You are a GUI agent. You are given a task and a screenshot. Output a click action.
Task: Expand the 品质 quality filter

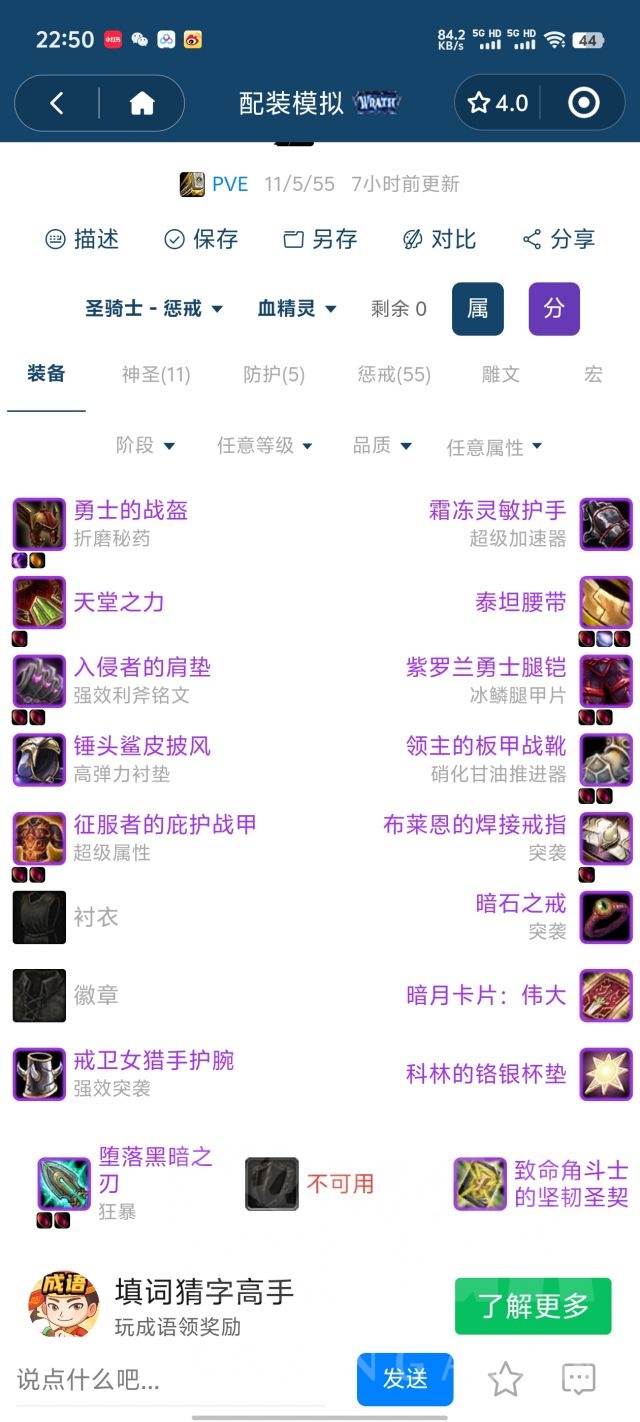[x=382, y=445]
